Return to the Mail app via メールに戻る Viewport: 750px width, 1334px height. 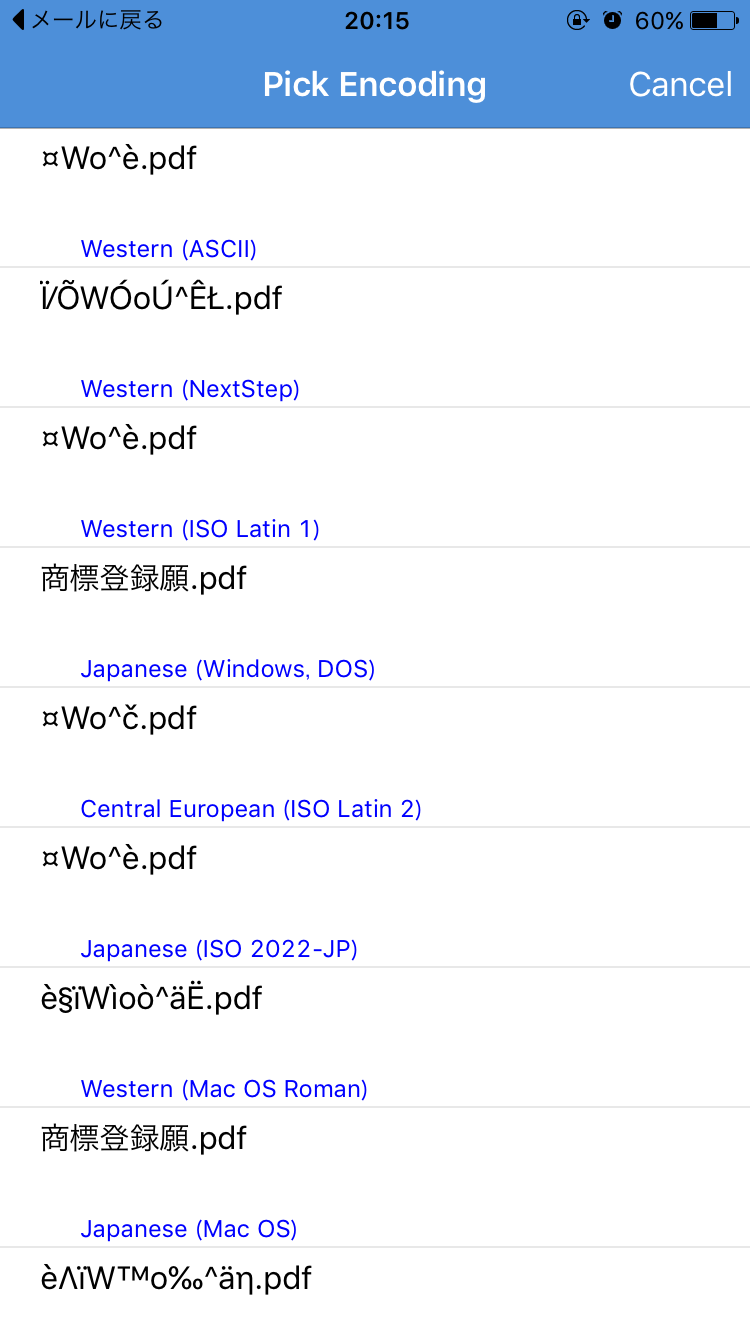(x=86, y=20)
